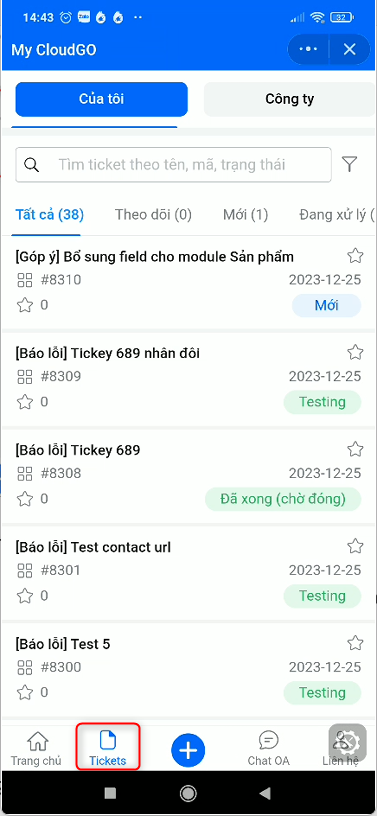Screen dimensions: 377x816
Task: Select the Của tôi segment
Action: coord(102,99)
